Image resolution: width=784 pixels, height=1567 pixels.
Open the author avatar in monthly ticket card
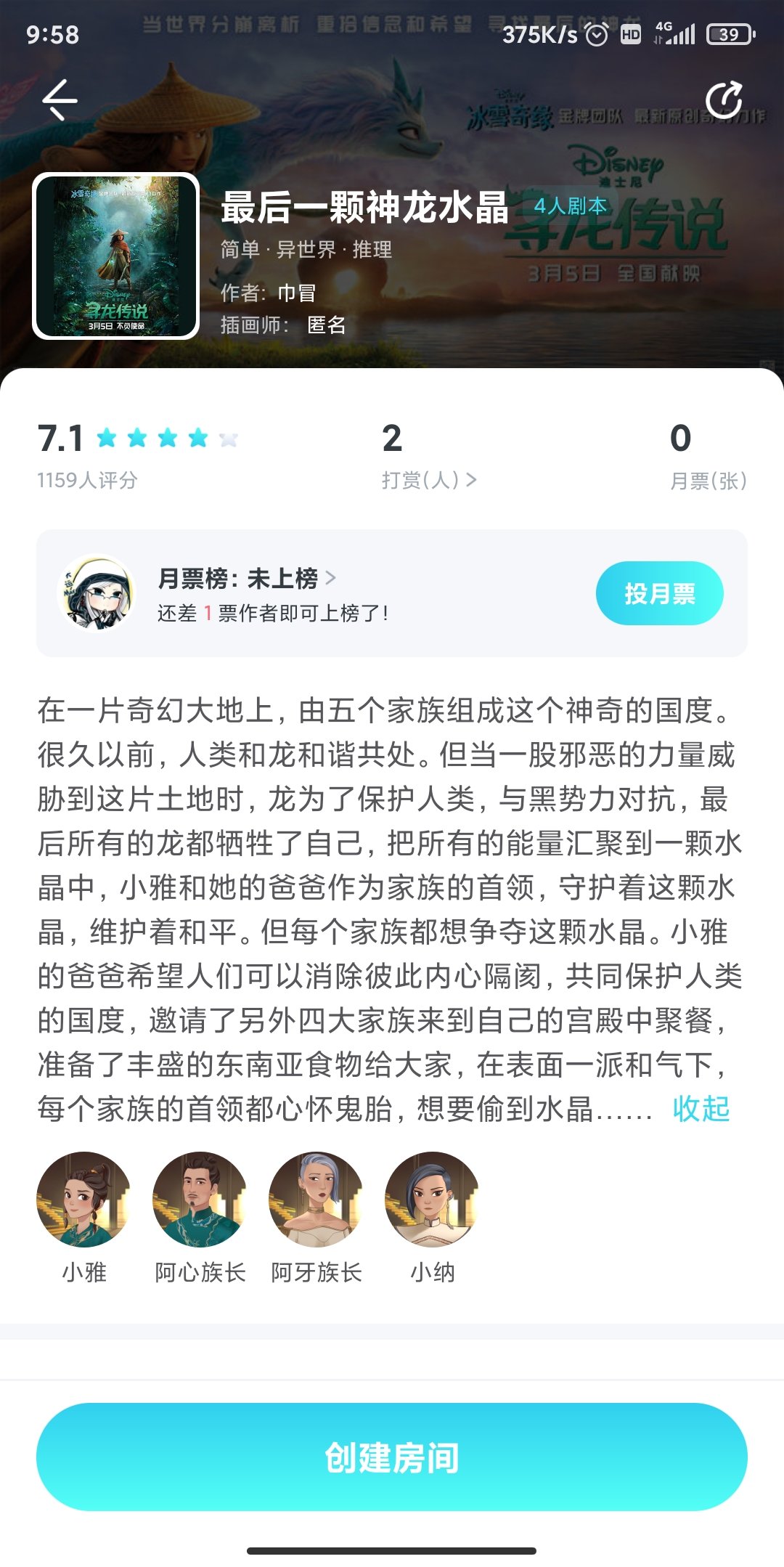[x=97, y=593]
